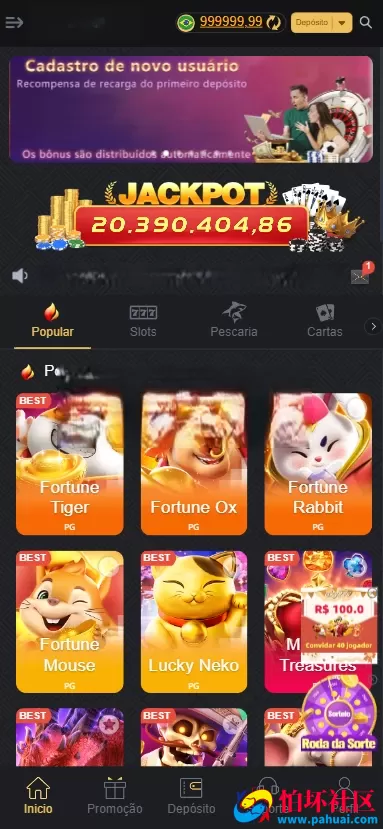The width and height of the screenshot is (383, 829).
Task: Launch the Fortune Tiger game
Action: pos(69,464)
